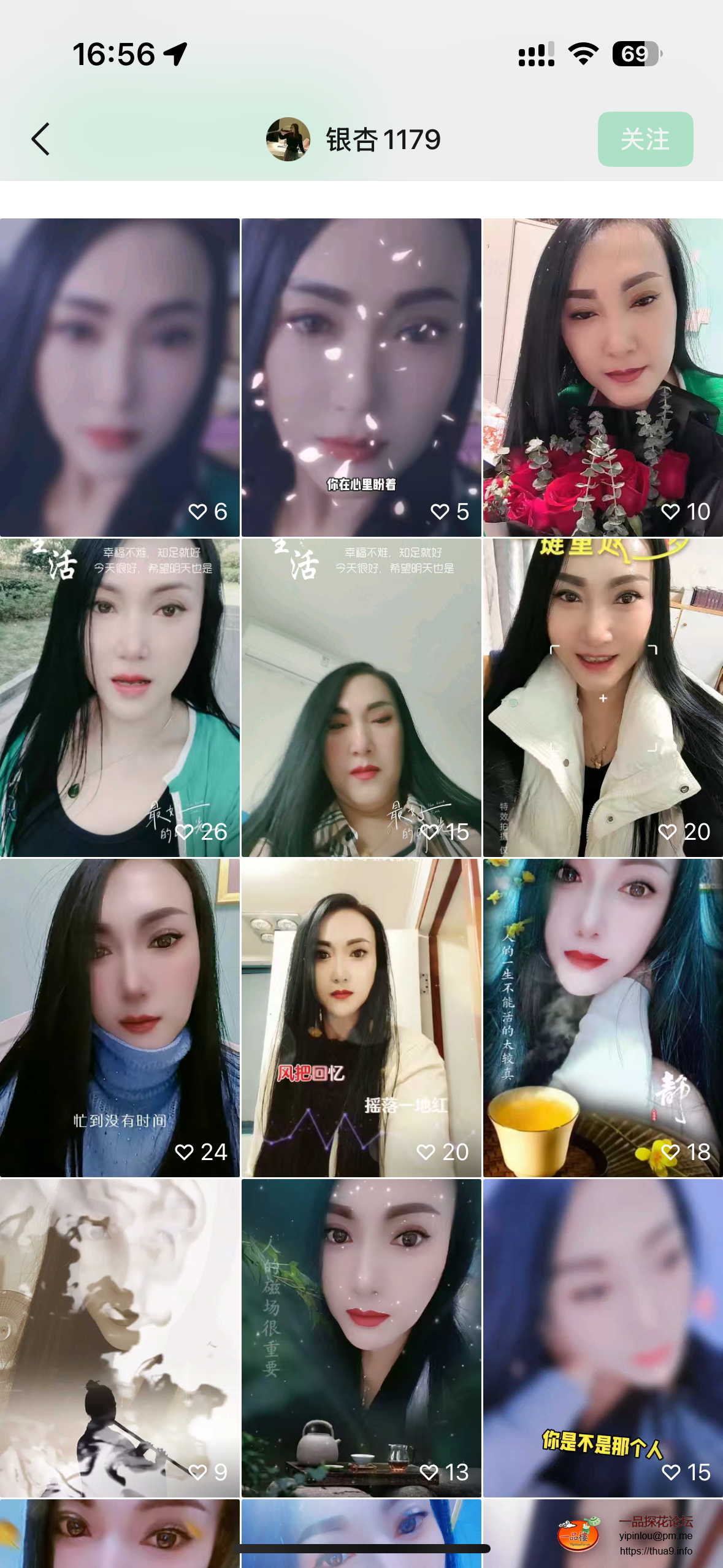
Task: Play the teapot video with 13 likes
Action: click(361, 1338)
